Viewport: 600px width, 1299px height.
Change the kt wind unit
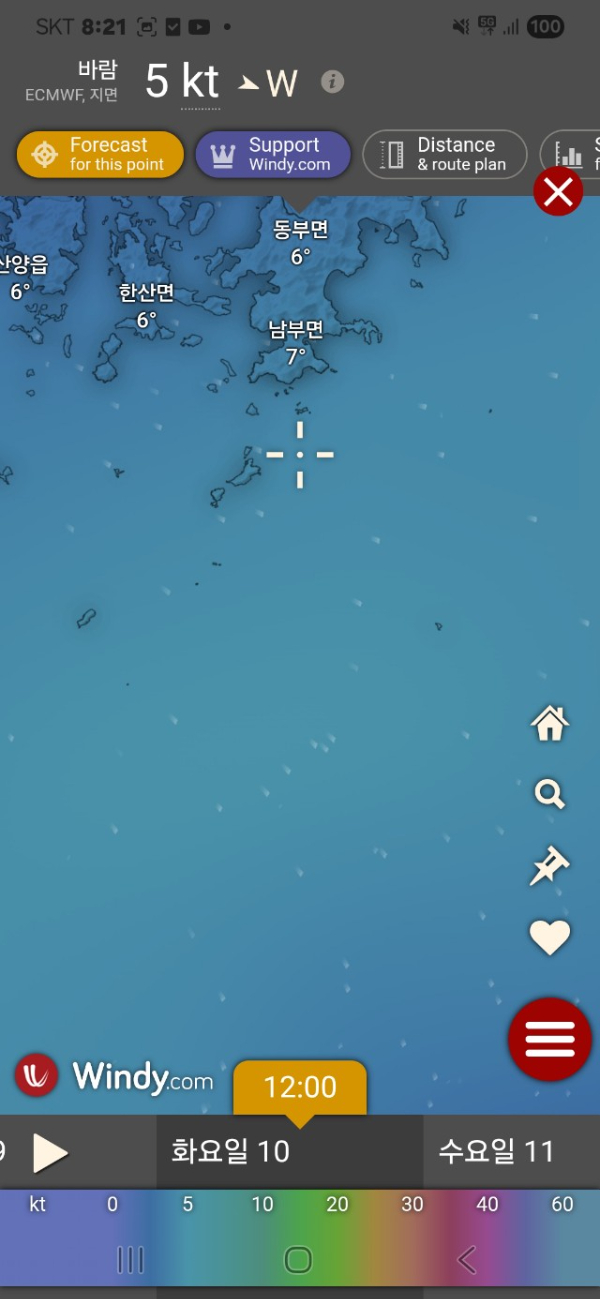pyautogui.click(x=37, y=1204)
